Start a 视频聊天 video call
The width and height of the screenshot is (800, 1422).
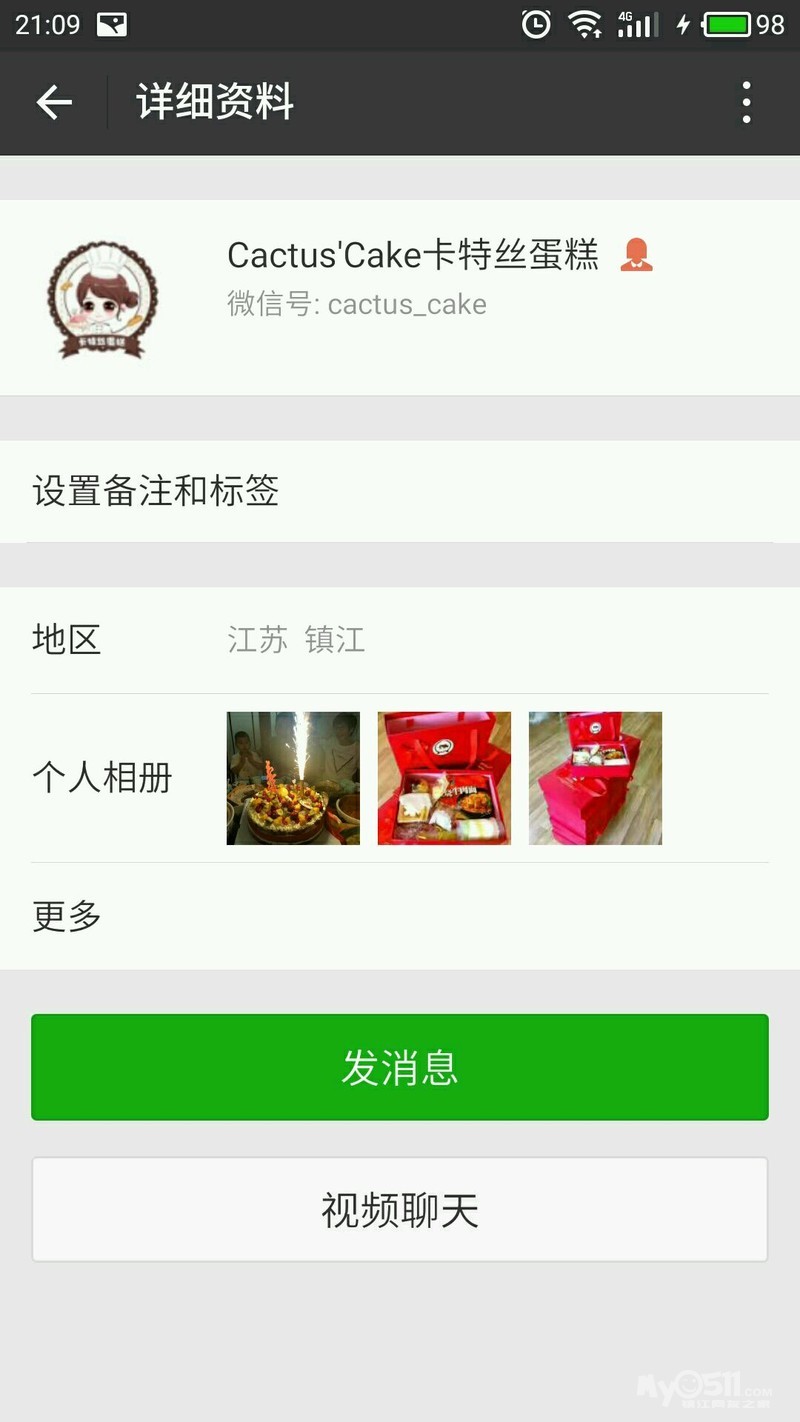pos(400,1210)
